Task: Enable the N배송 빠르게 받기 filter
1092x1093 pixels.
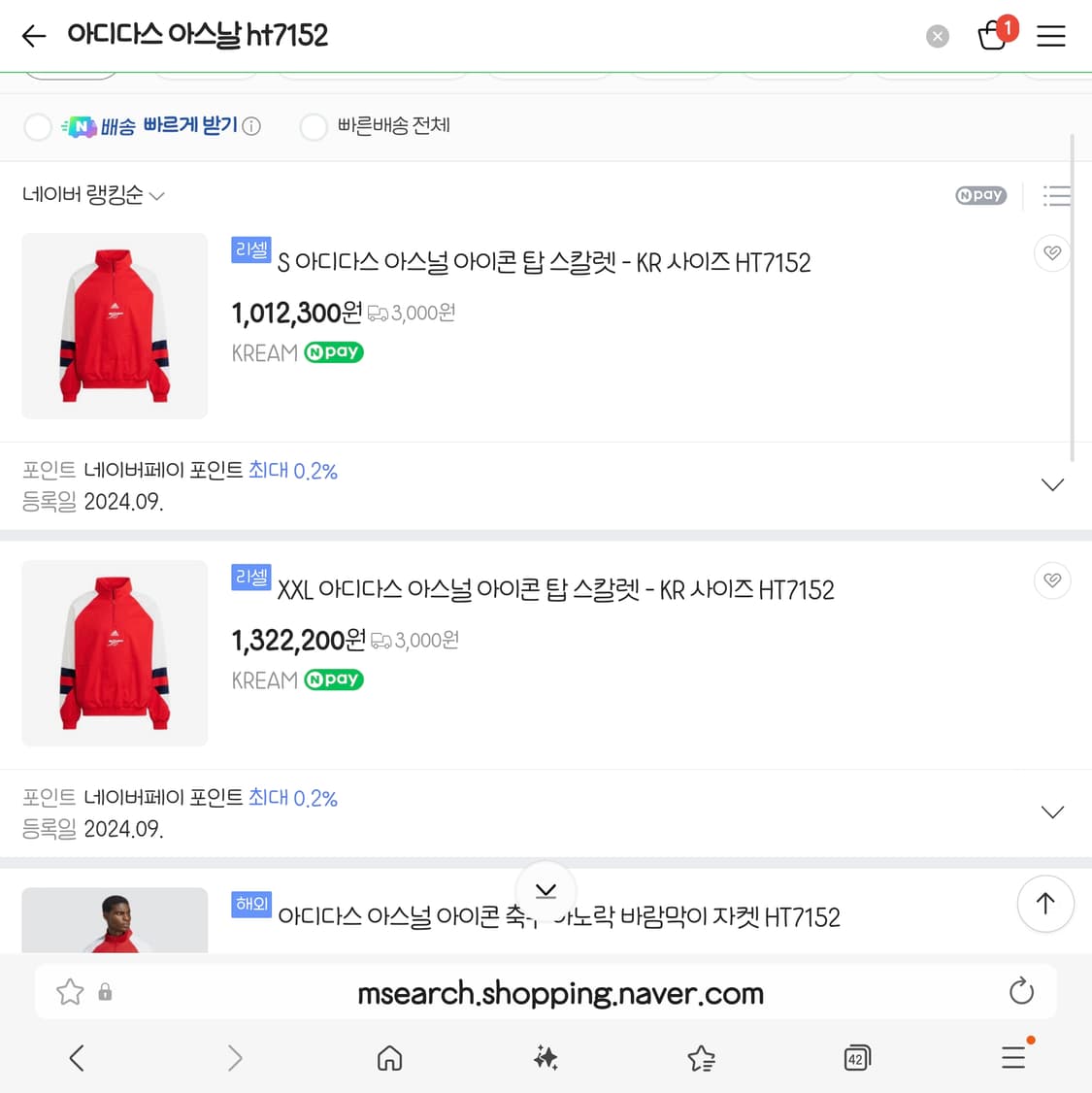Action: point(38,126)
